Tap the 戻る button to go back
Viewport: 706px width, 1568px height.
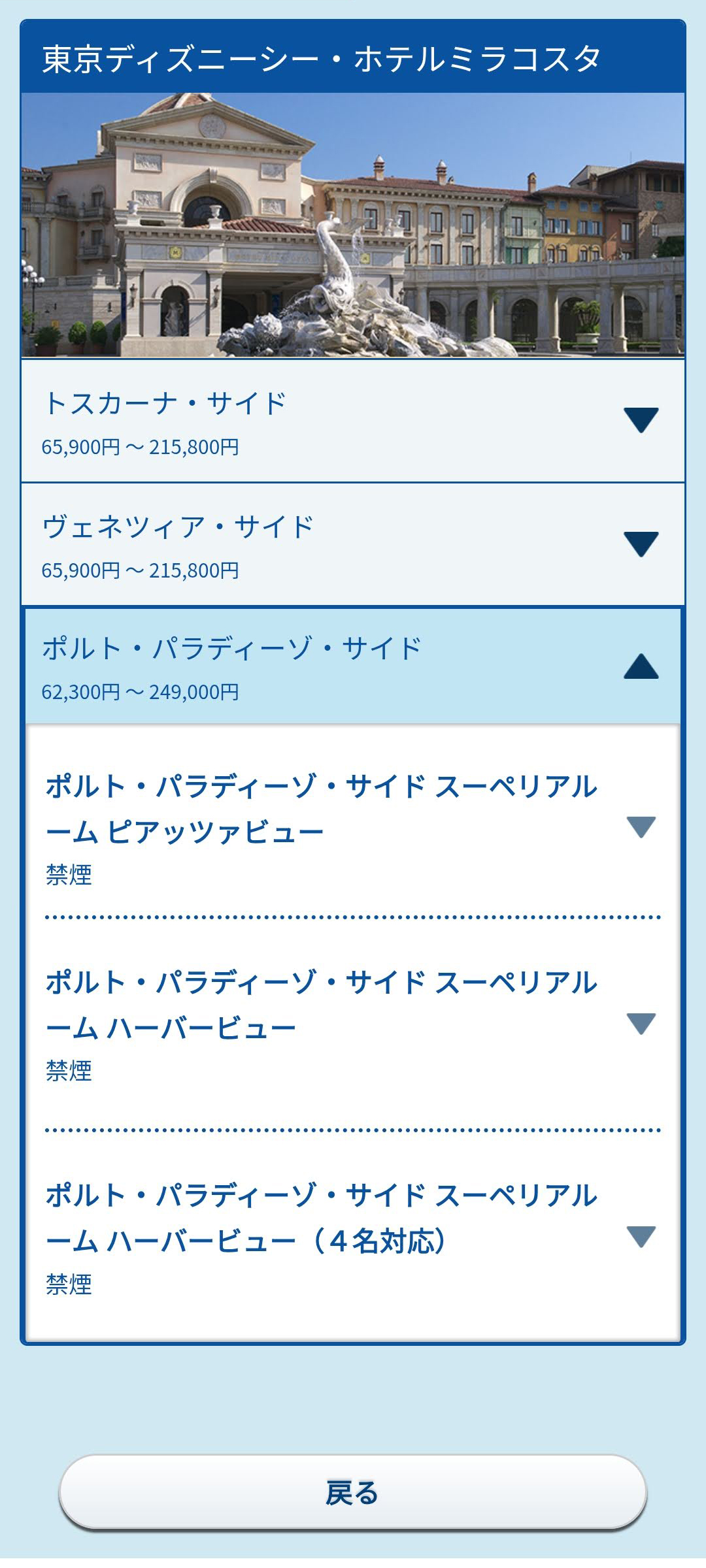(x=352, y=1493)
